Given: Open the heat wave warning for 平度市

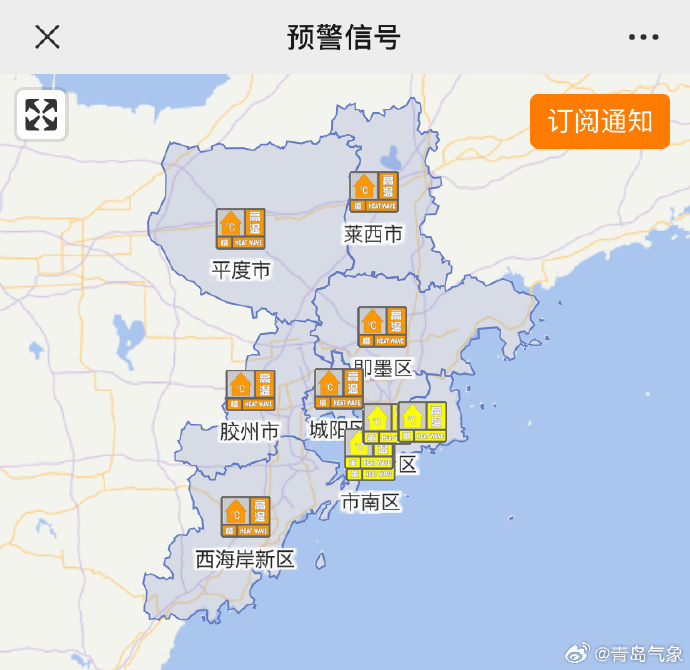Looking at the screenshot, I should (241, 229).
